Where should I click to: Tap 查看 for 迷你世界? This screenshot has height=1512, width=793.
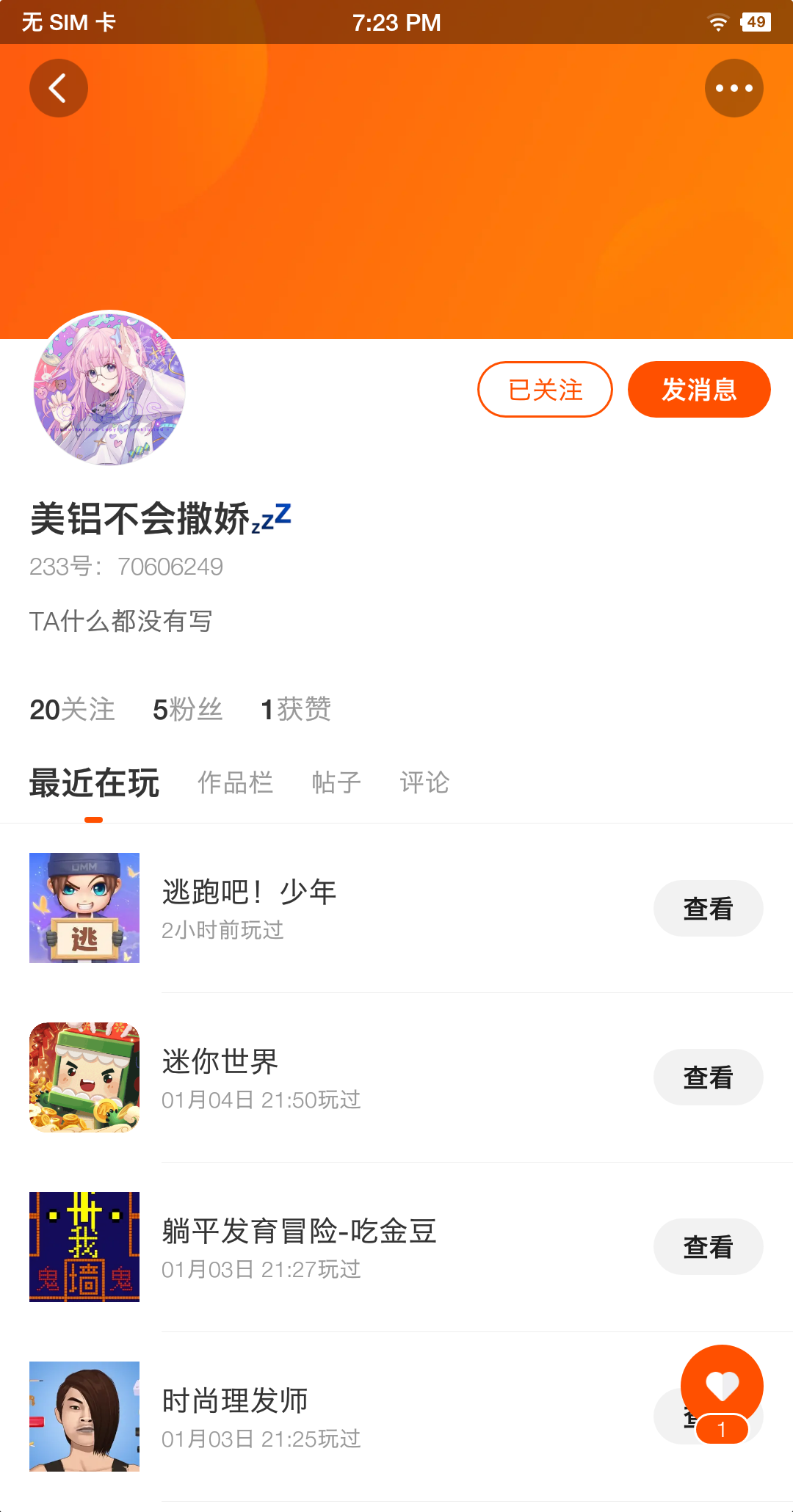(x=708, y=1077)
